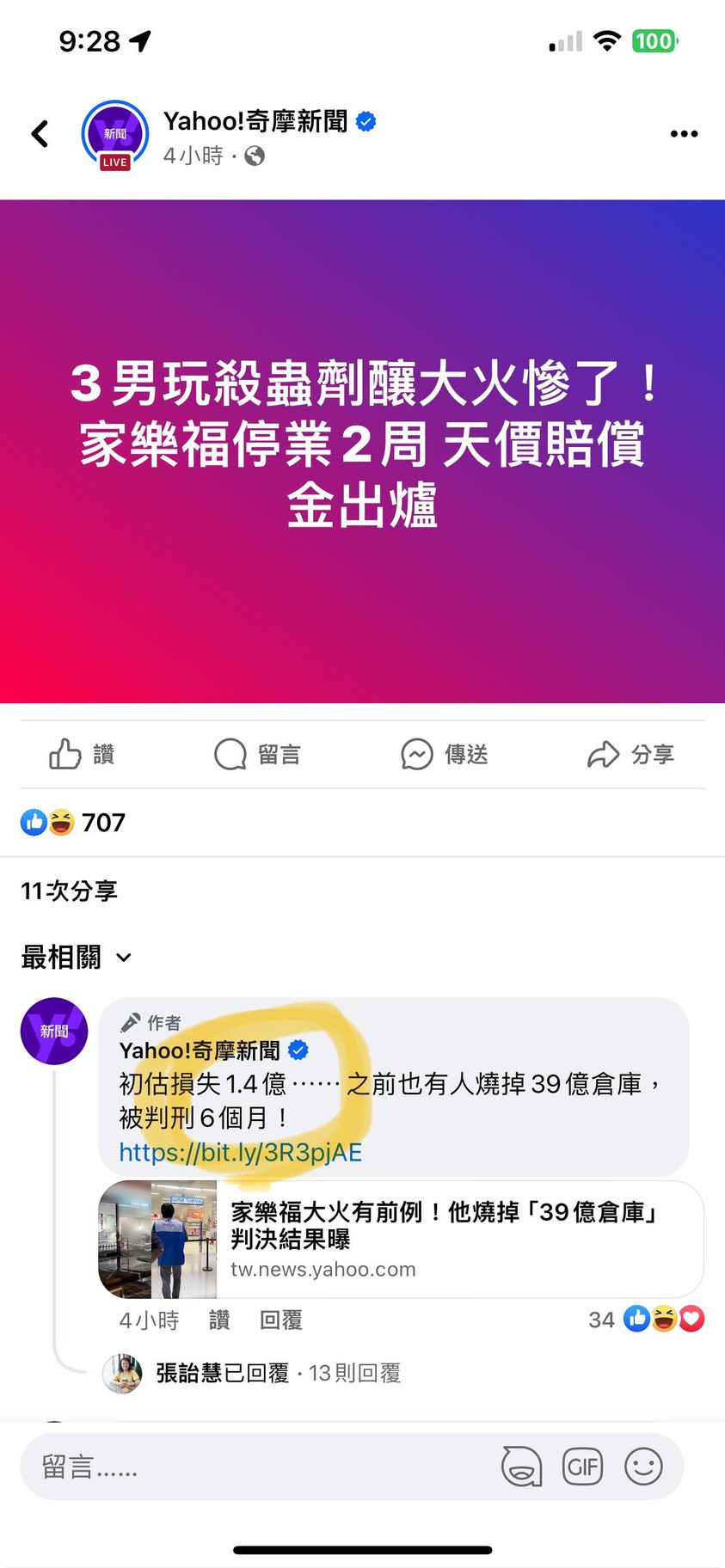Viewport: 725px width, 1568px height.
Task: Reply to the author comment via 回覆
Action: pos(280,1320)
